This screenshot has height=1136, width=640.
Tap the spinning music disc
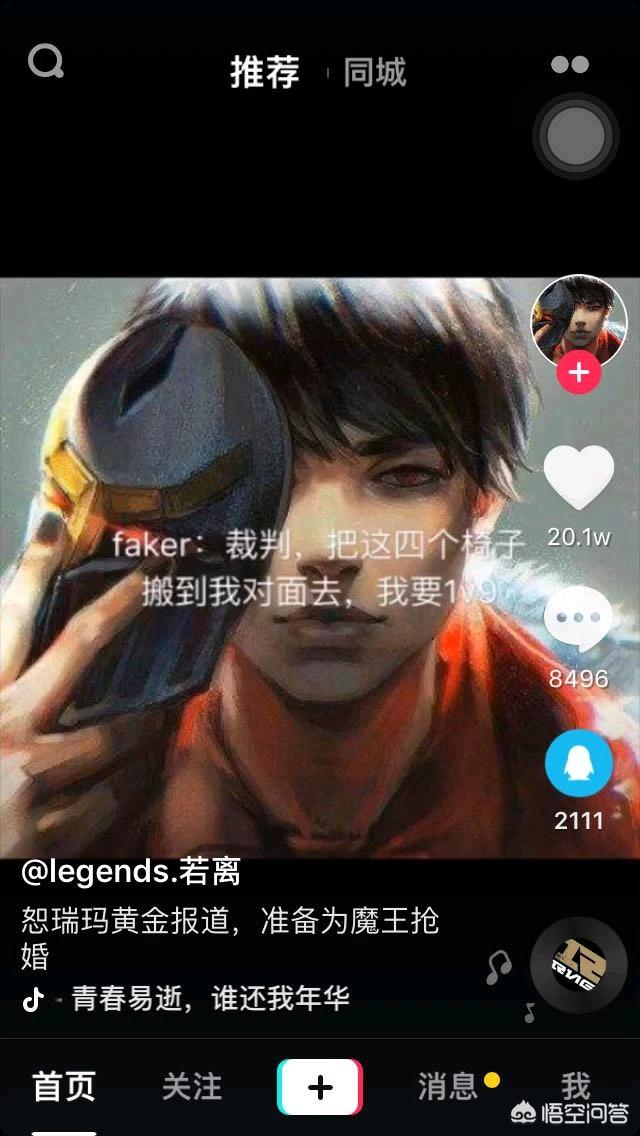(x=578, y=966)
